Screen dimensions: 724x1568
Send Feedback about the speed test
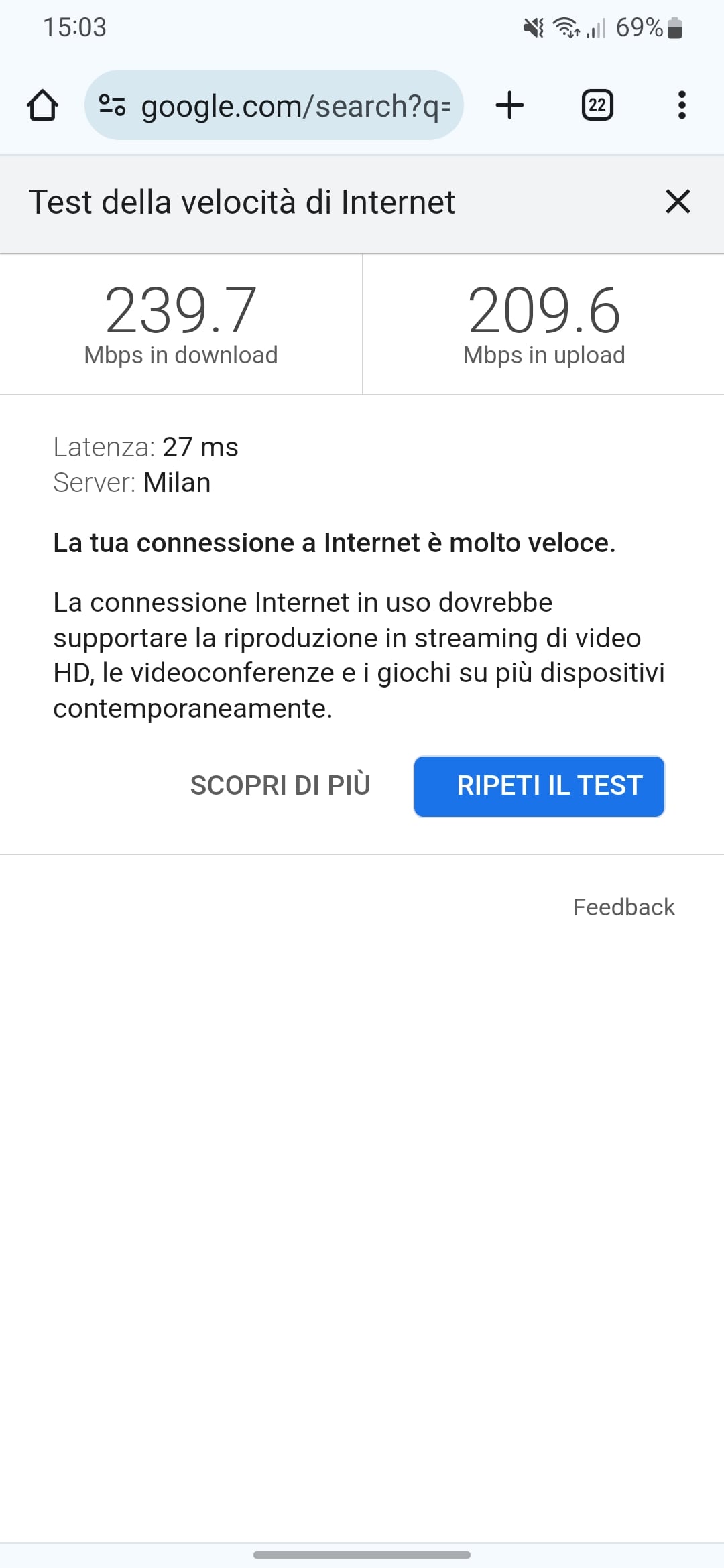pyautogui.click(x=623, y=907)
